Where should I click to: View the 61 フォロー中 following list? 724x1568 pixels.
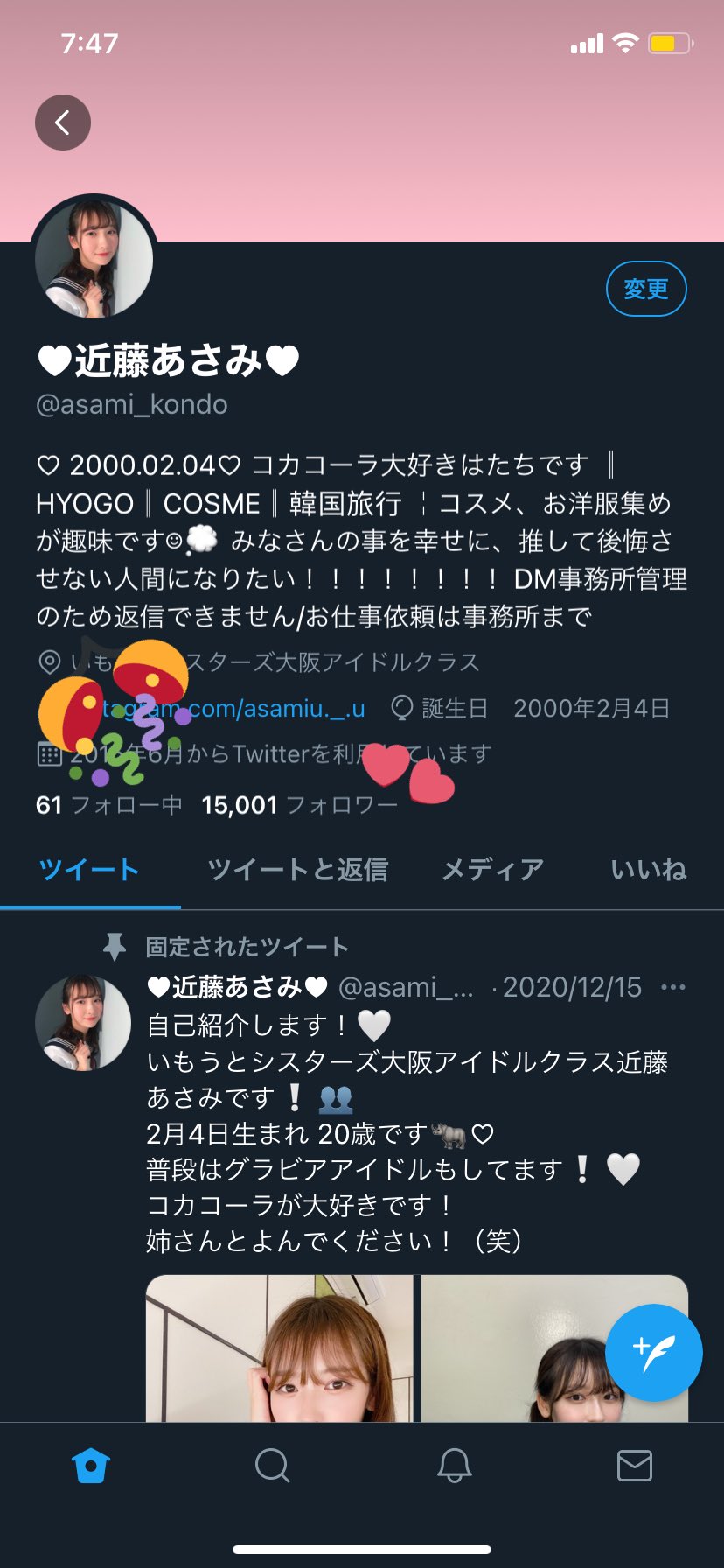pos(109,805)
